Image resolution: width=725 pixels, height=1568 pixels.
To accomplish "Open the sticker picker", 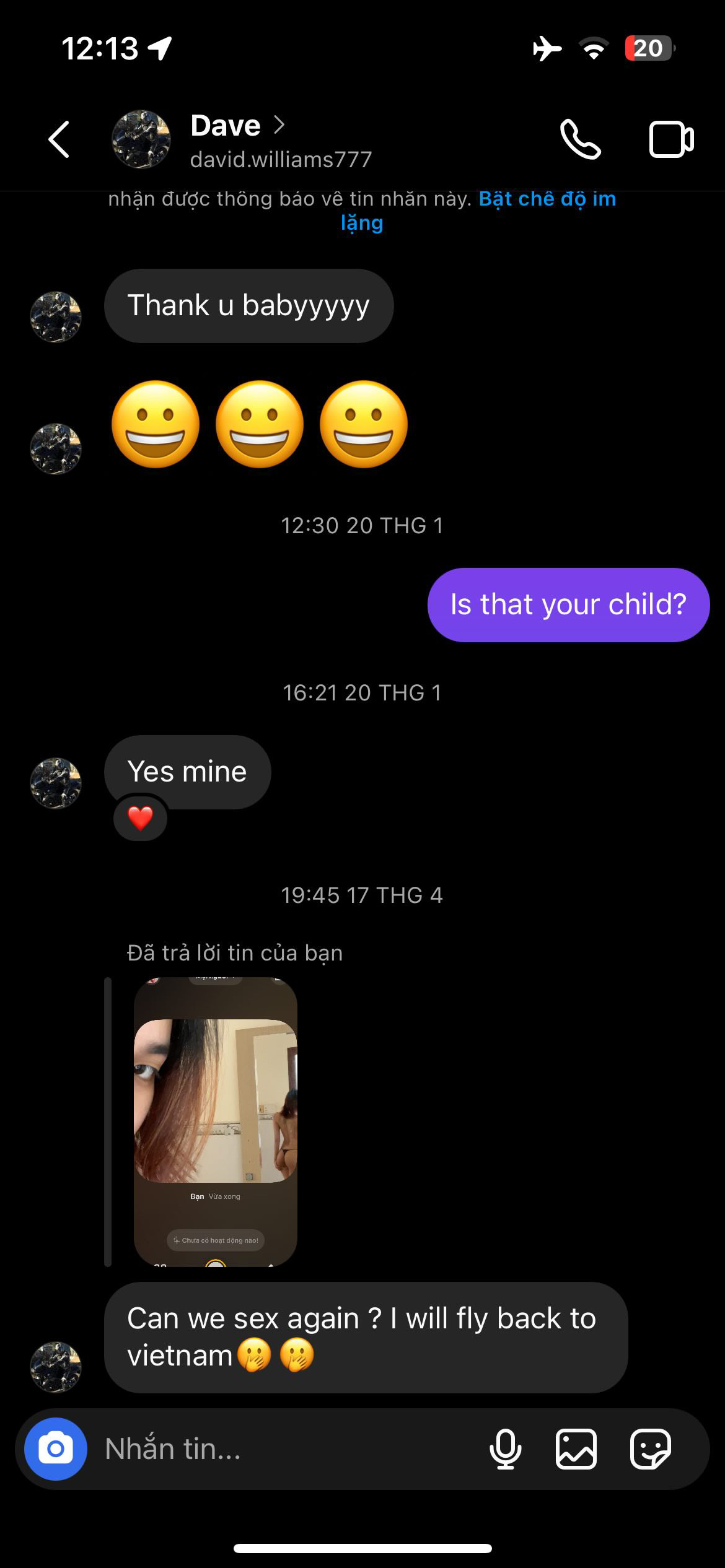I will (650, 1449).
